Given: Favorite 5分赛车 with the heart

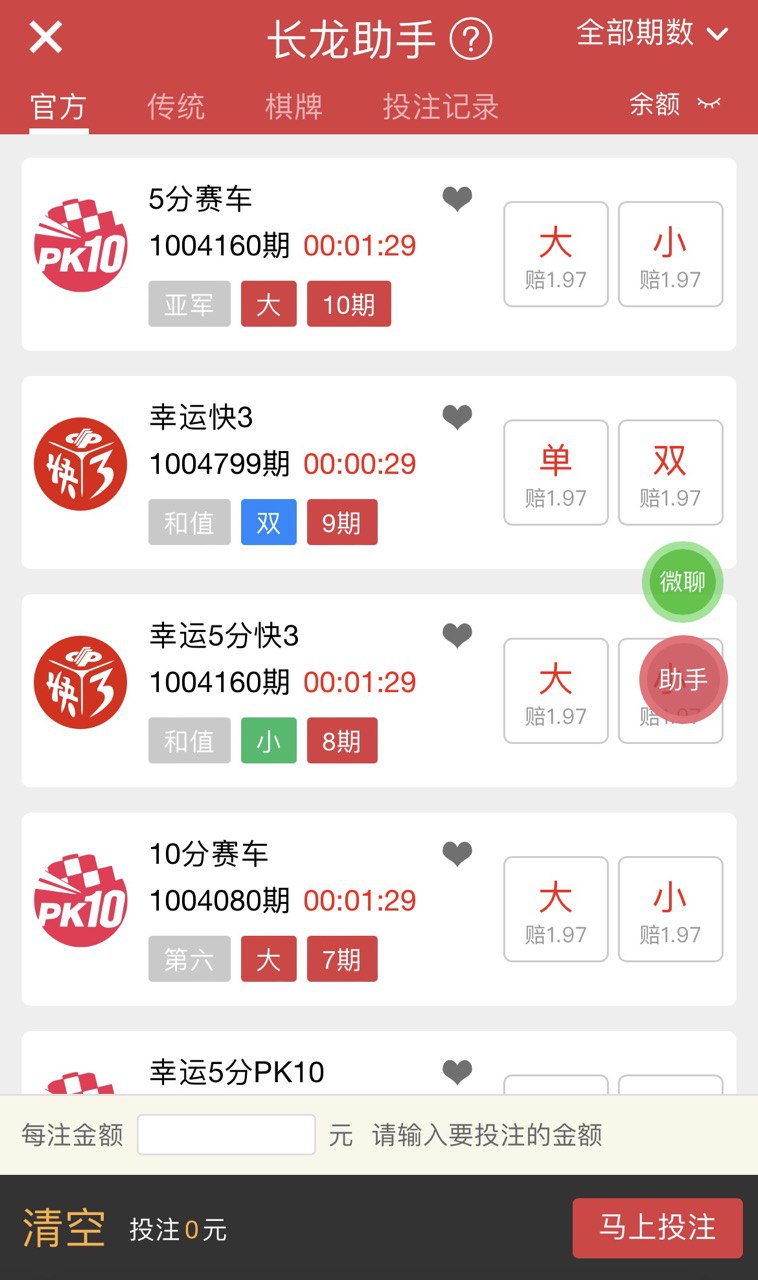Looking at the screenshot, I should [457, 200].
